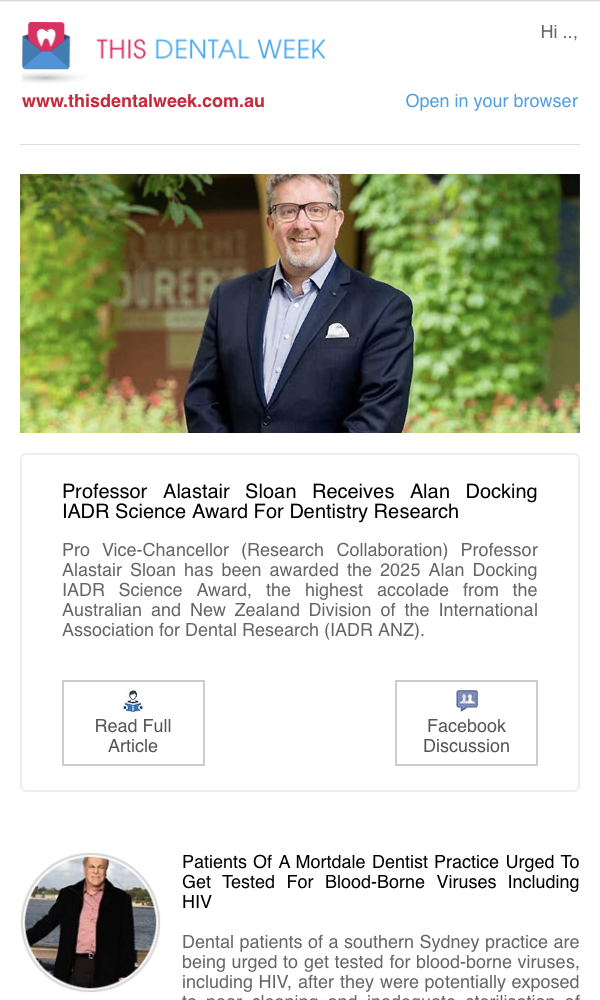The image size is (600, 1000).
Task: Tap "Open in your browser" link
Action: [x=491, y=101]
